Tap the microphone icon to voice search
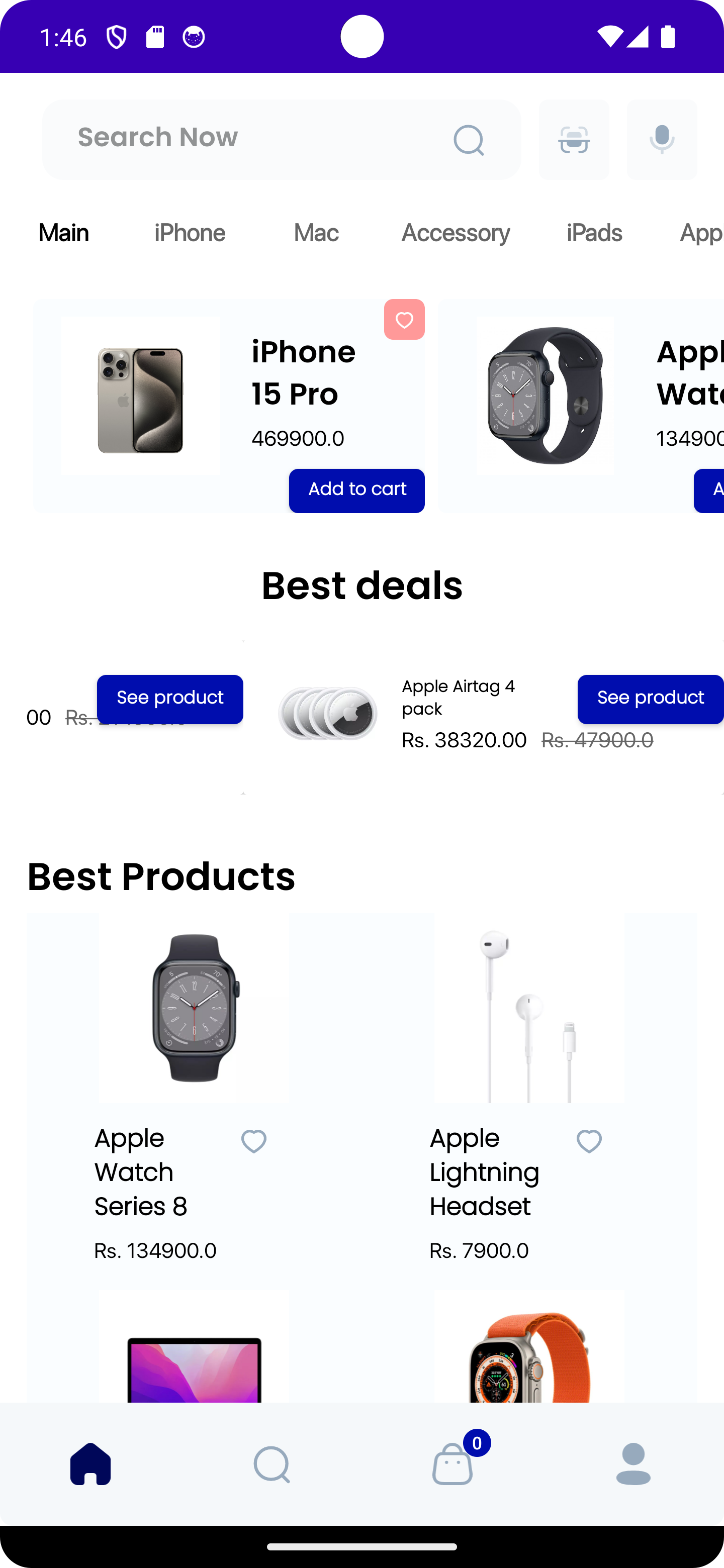724x1568 pixels. coord(661,139)
